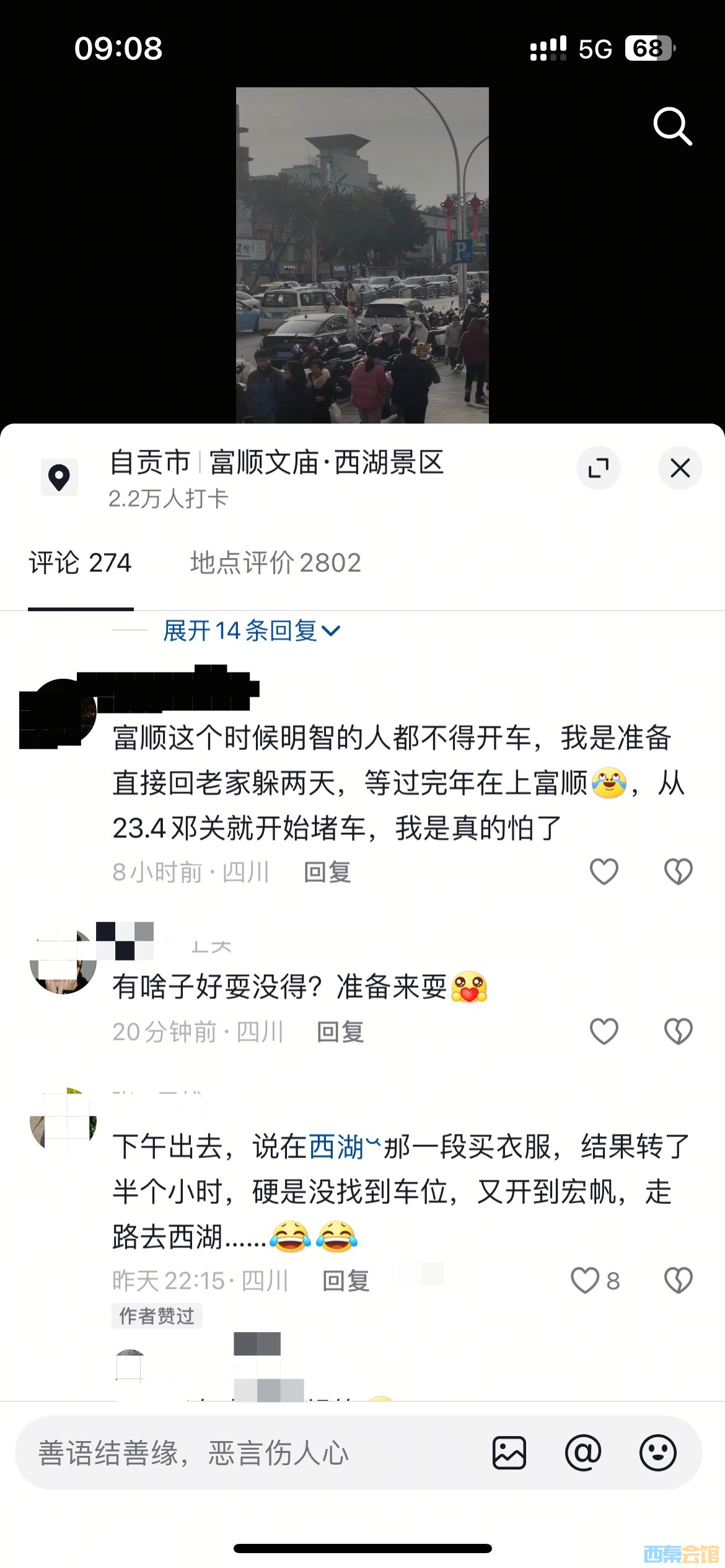Open the emoji picker
The height and width of the screenshot is (1568, 725).
pyautogui.click(x=657, y=1453)
